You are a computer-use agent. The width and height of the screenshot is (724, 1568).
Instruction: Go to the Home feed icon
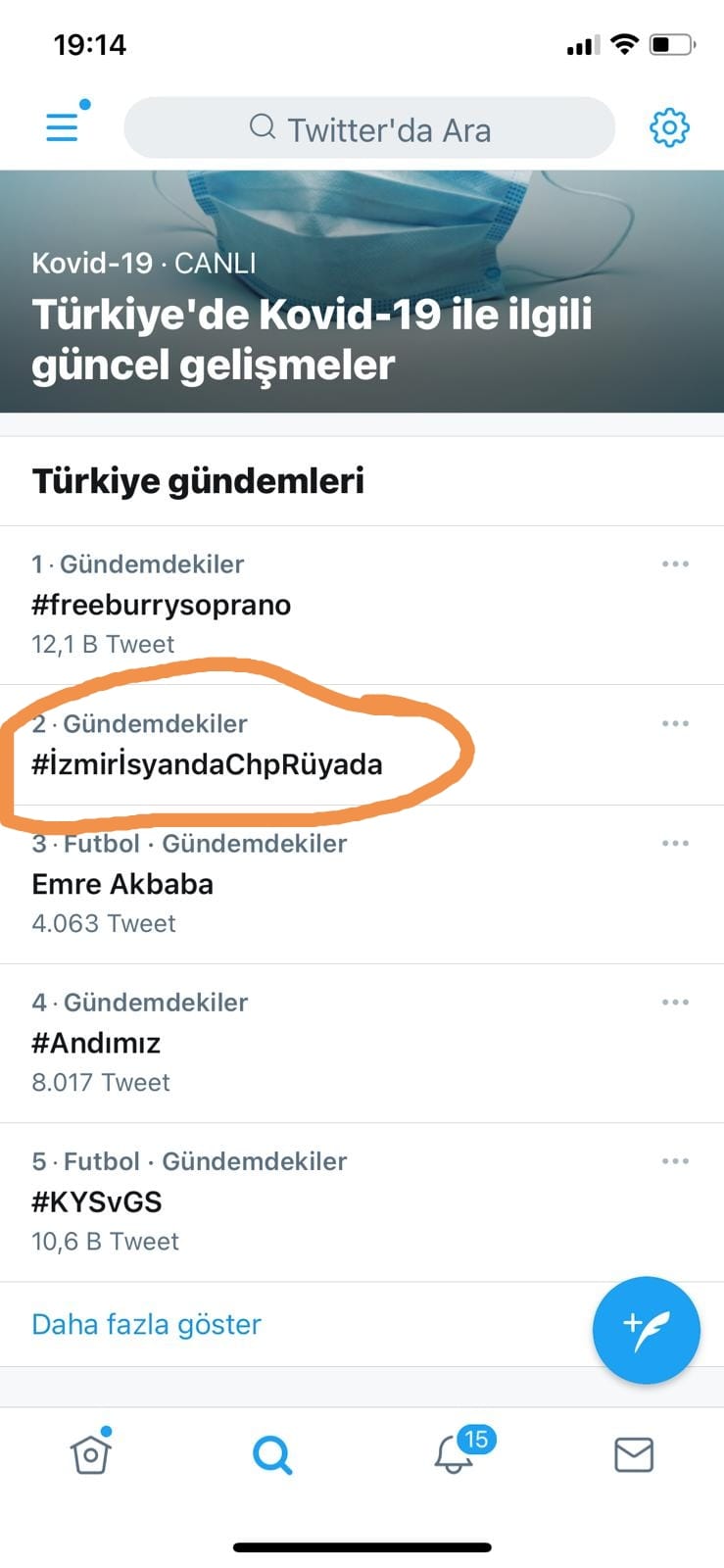pos(90,1454)
